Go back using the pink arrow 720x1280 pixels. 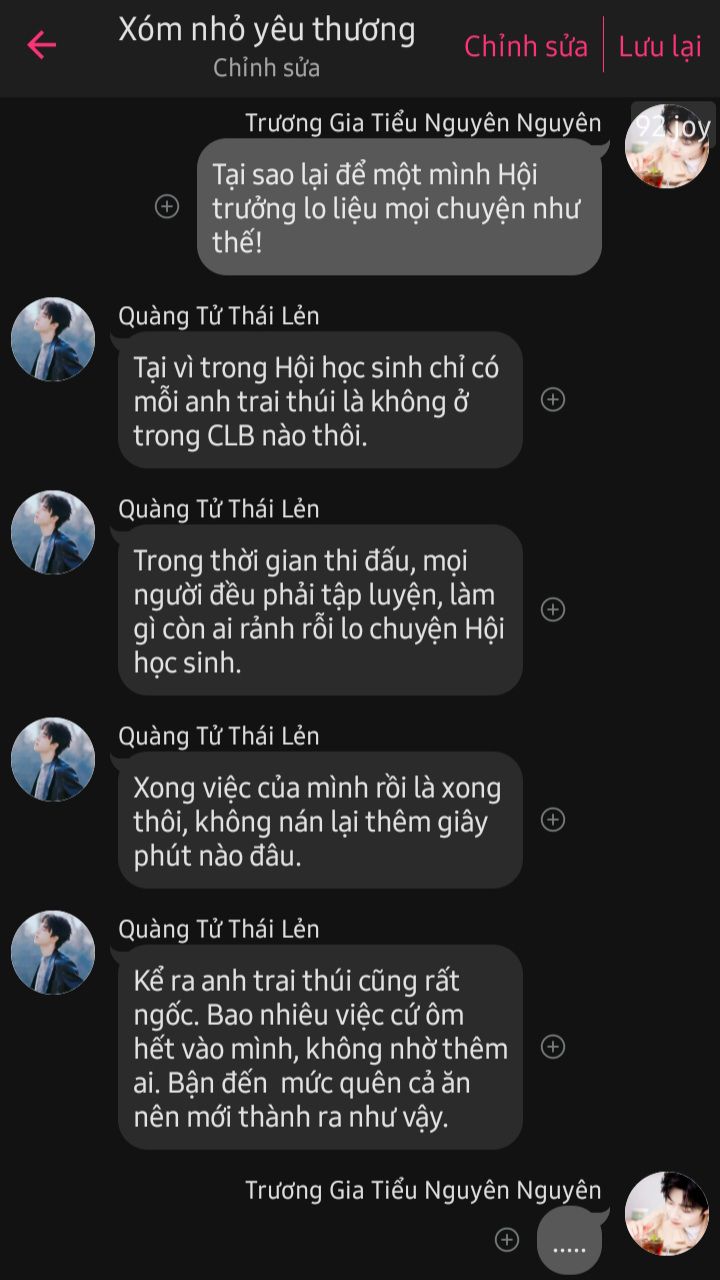tap(41, 45)
